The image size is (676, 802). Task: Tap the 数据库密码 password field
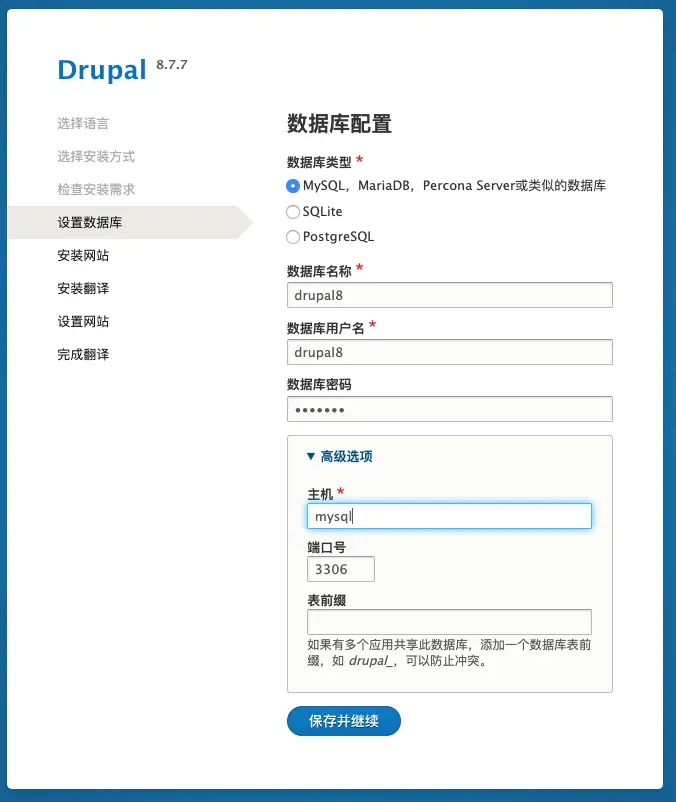click(x=449, y=409)
